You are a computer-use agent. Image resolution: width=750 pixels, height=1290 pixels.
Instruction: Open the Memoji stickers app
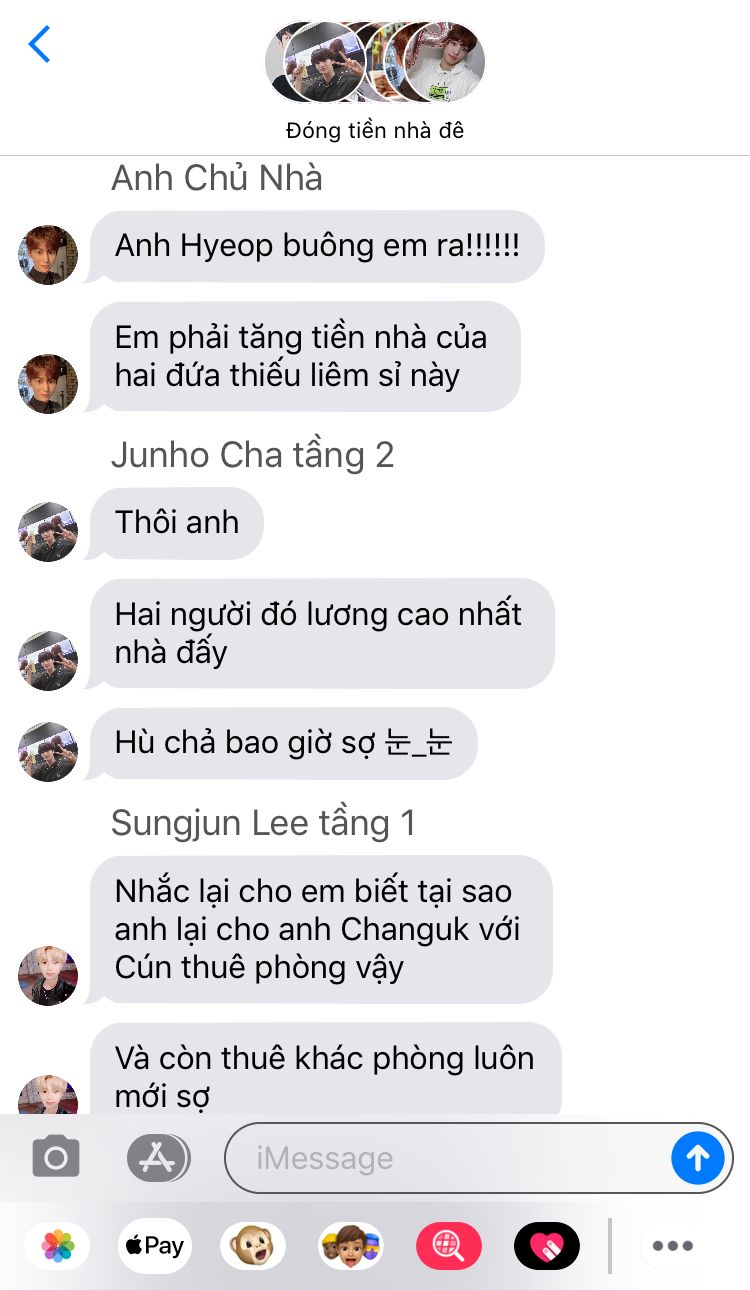(351, 1246)
